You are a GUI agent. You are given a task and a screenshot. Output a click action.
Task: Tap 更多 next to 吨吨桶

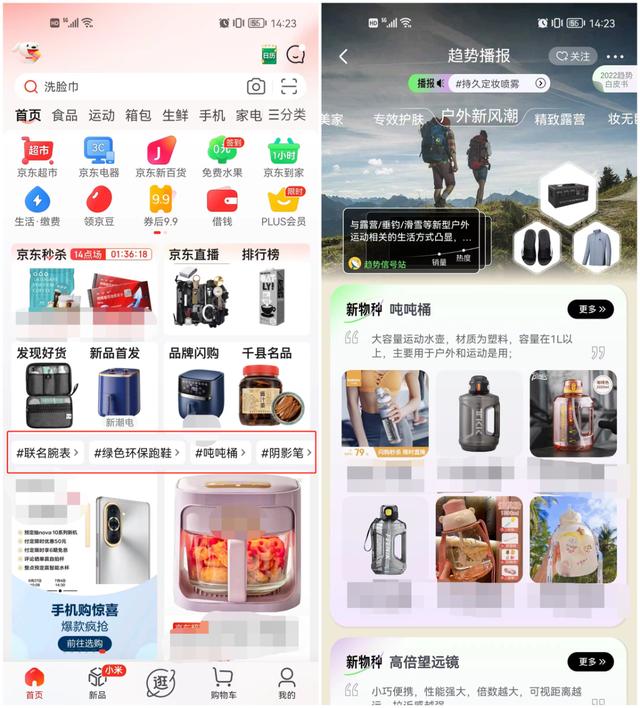pos(590,310)
